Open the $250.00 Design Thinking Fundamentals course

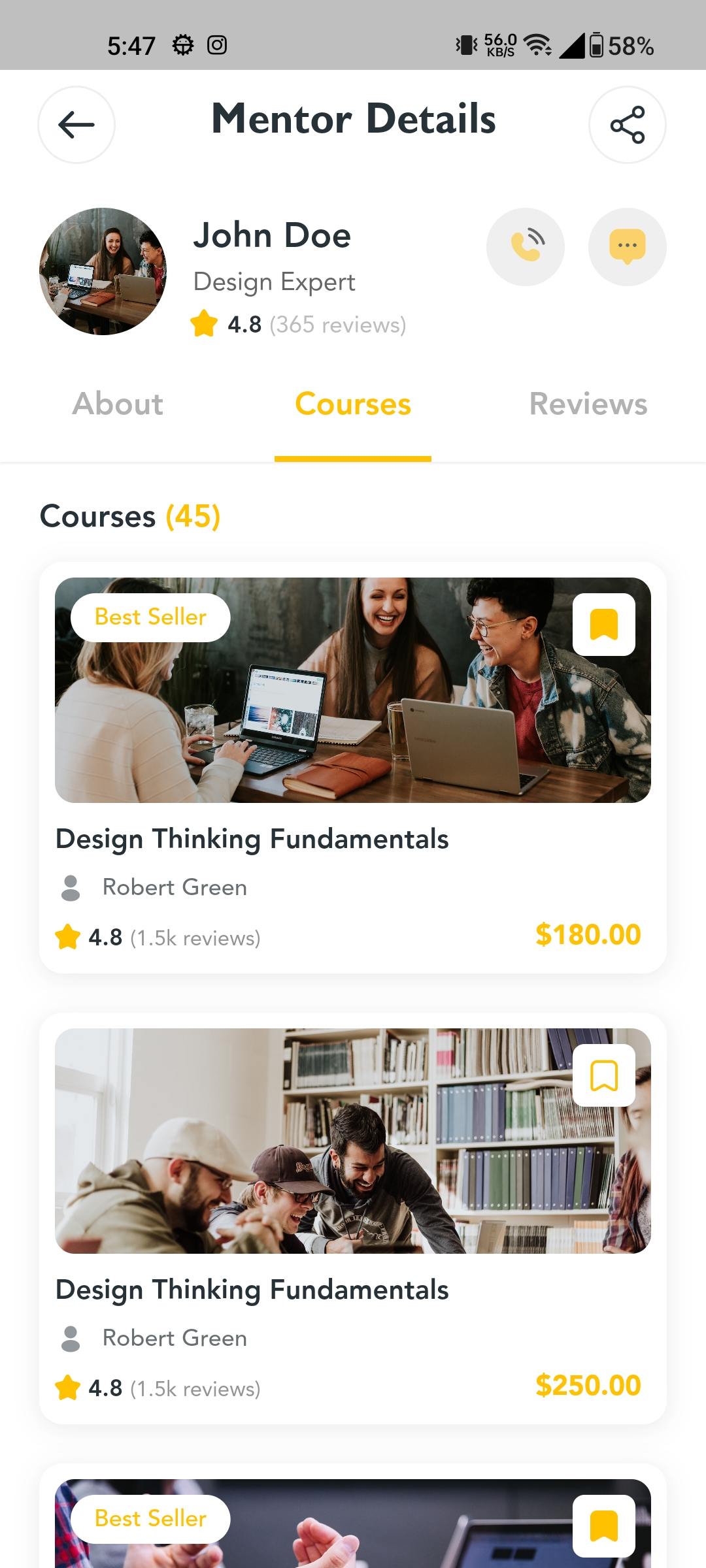[252, 1290]
